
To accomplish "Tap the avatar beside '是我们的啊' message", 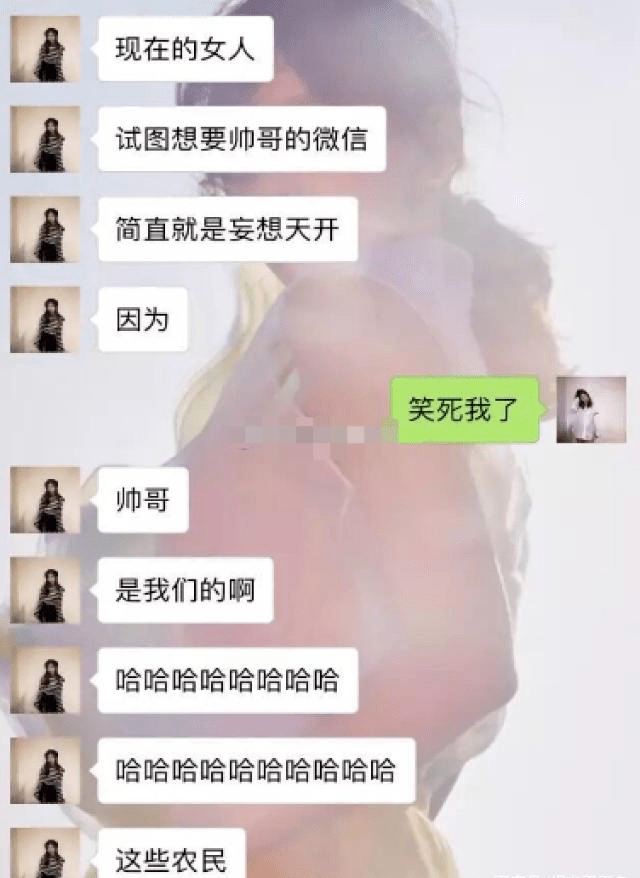I will point(45,590).
